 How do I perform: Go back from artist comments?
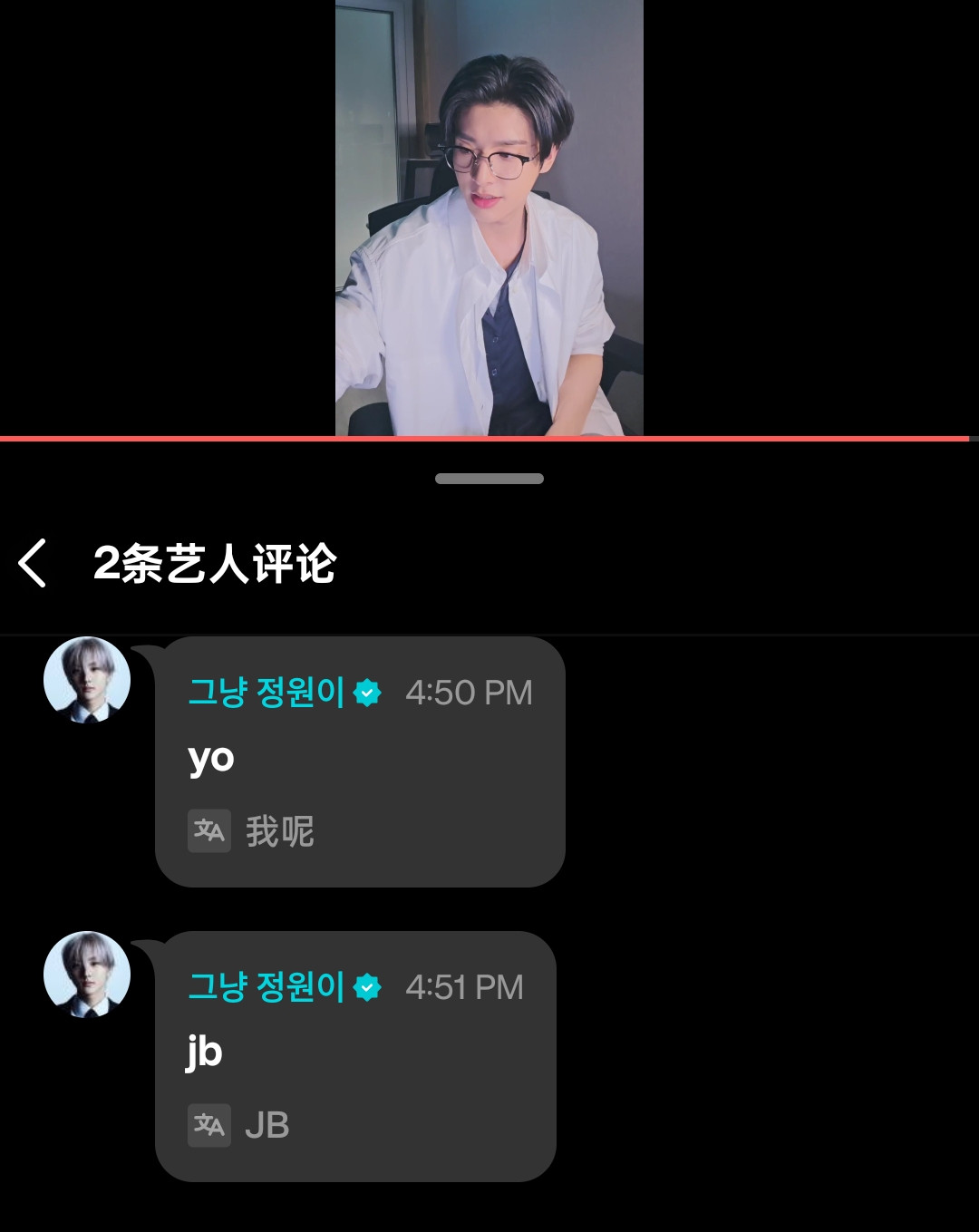point(34,563)
